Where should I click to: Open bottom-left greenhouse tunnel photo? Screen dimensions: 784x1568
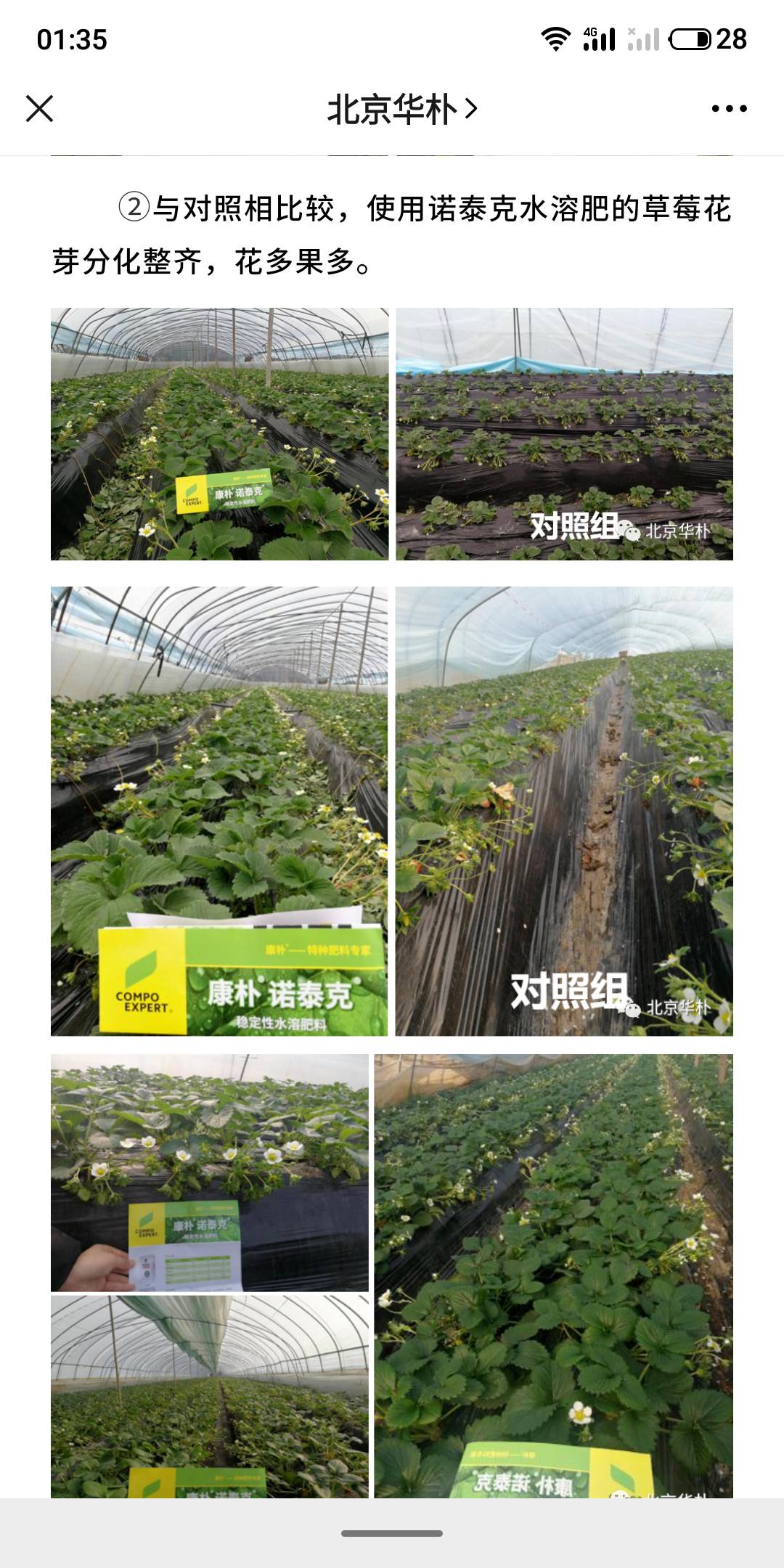(x=209, y=1395)
